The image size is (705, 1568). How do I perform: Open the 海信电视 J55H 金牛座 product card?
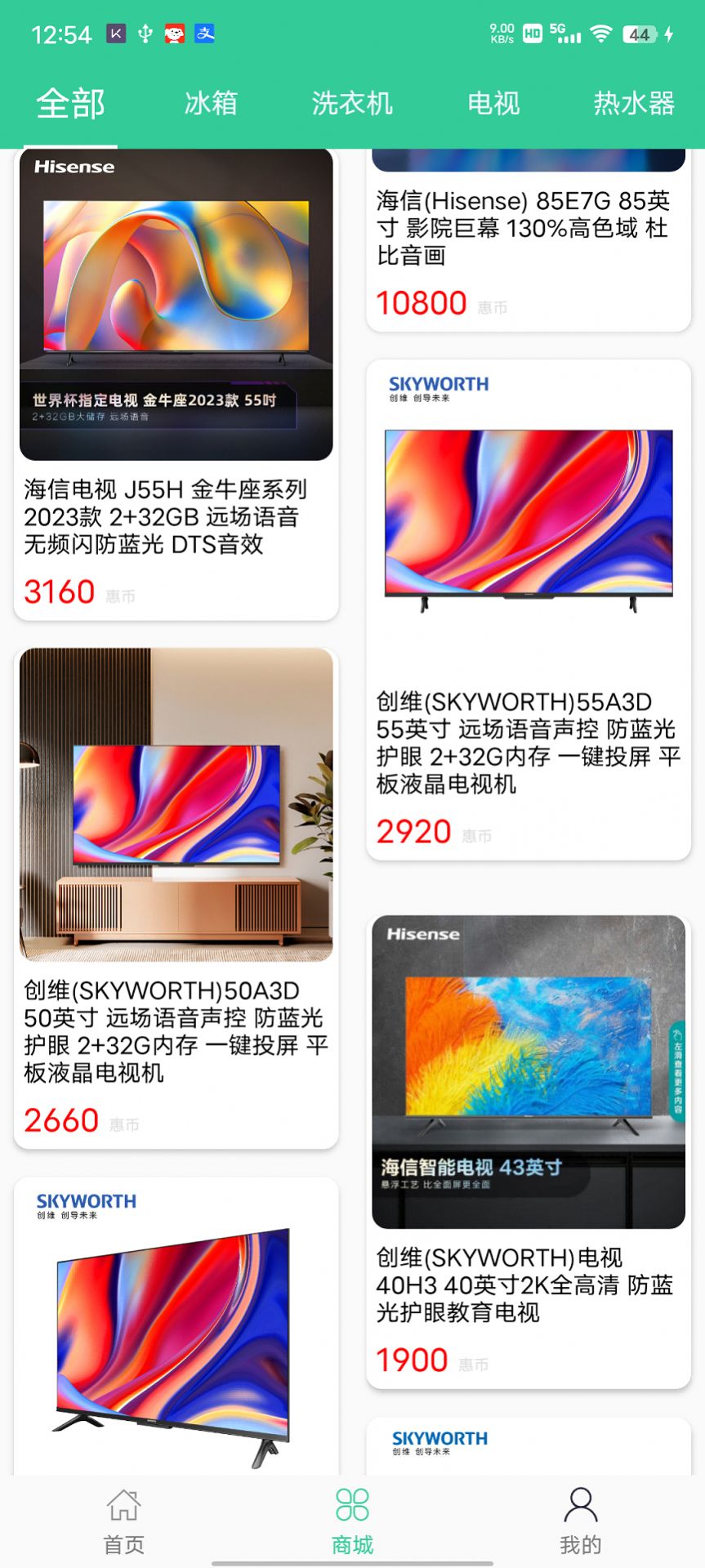[x=176, y=384]
